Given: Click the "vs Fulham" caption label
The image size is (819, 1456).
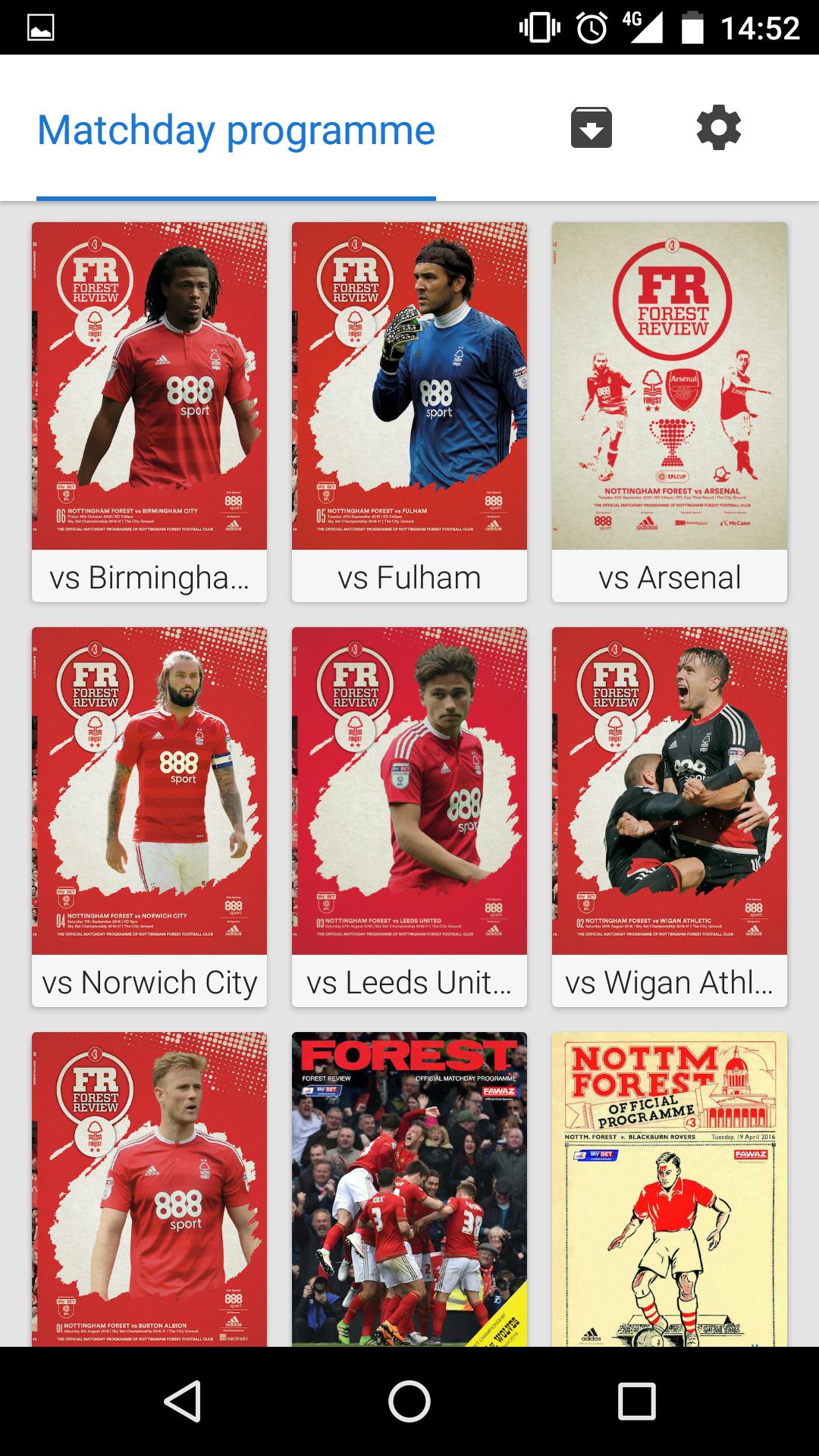Looking at the screenshot, I should [x=409, y=577].
